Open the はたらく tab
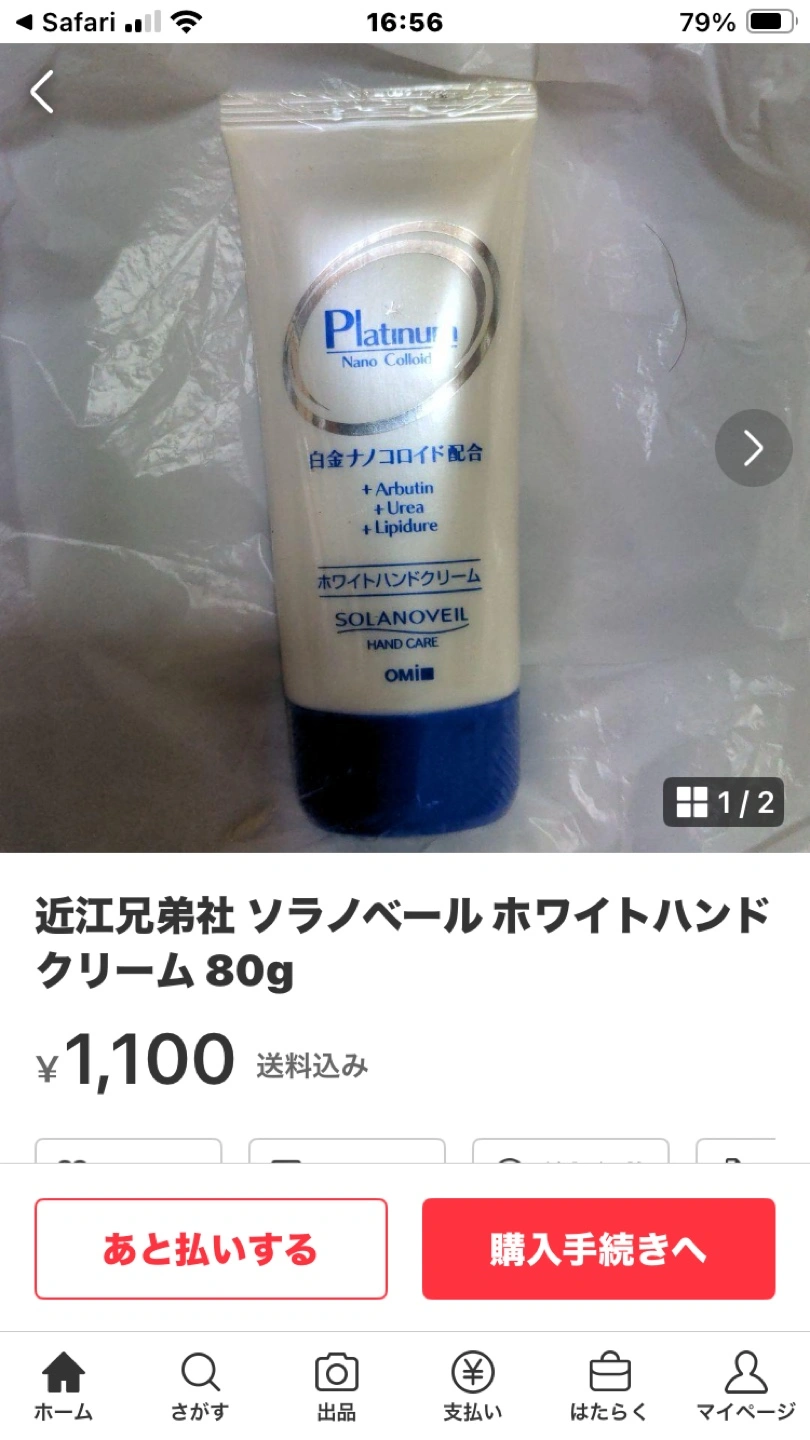 (609, 1386)
